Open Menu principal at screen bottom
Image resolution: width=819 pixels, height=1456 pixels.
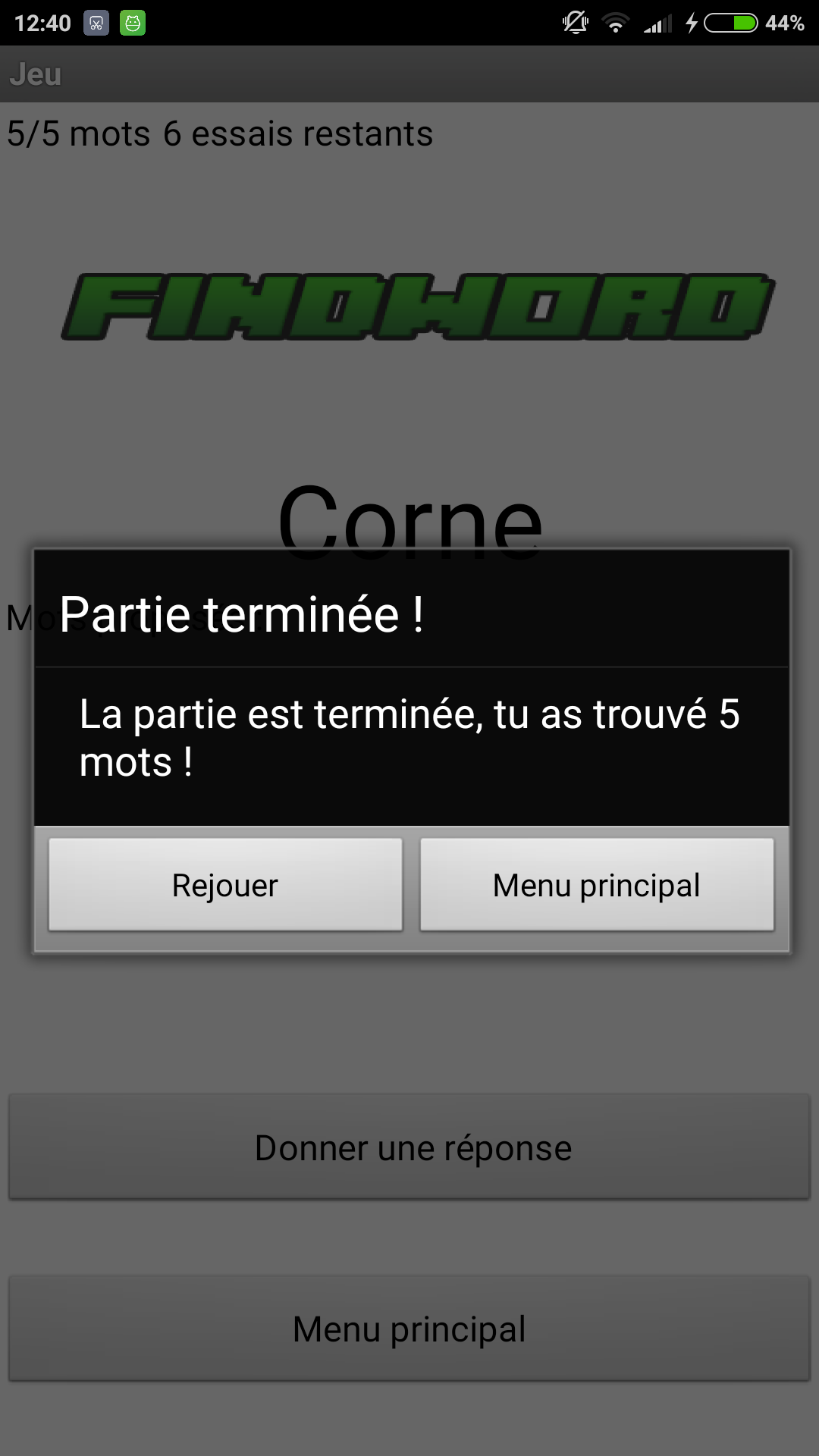(409, 1329)
